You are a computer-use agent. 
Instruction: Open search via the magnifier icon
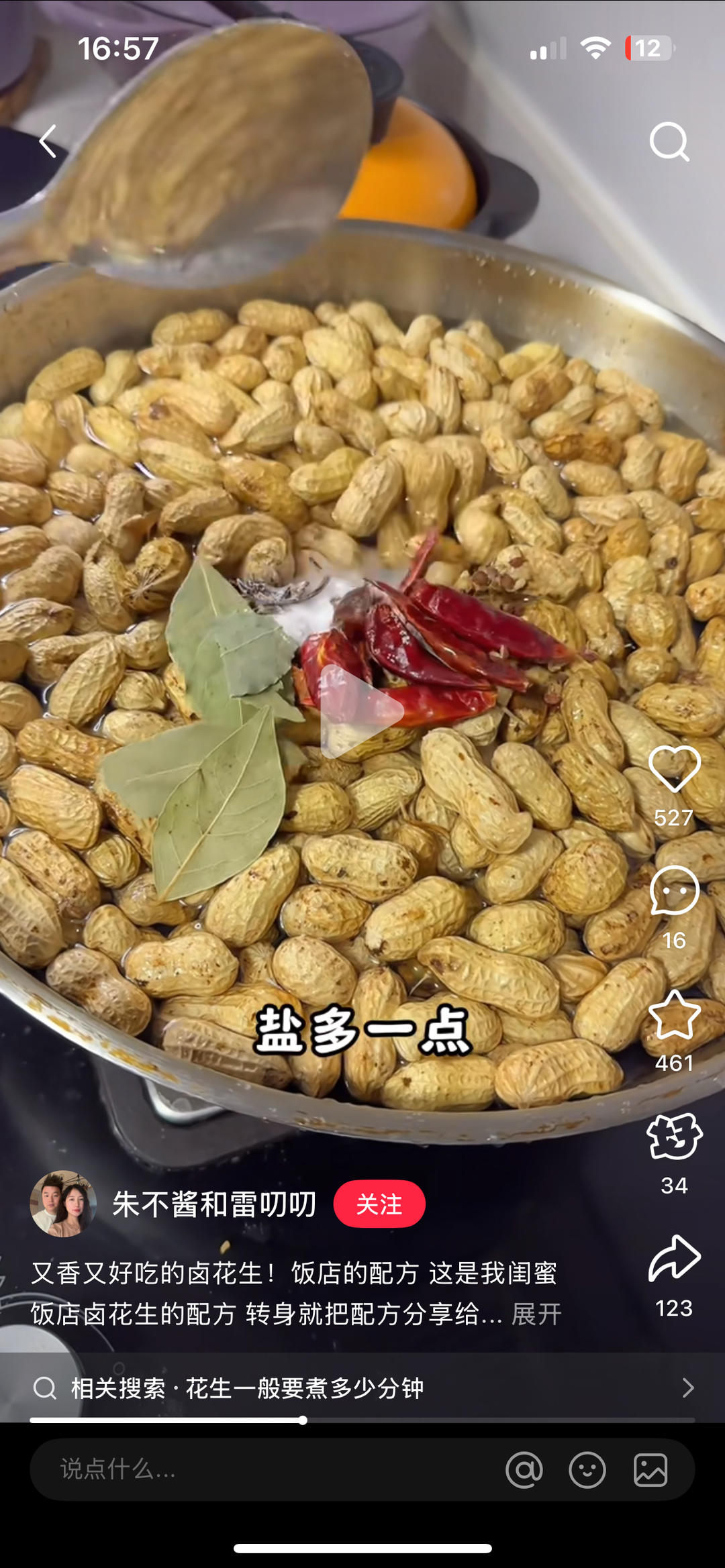(x=669, y=142)
